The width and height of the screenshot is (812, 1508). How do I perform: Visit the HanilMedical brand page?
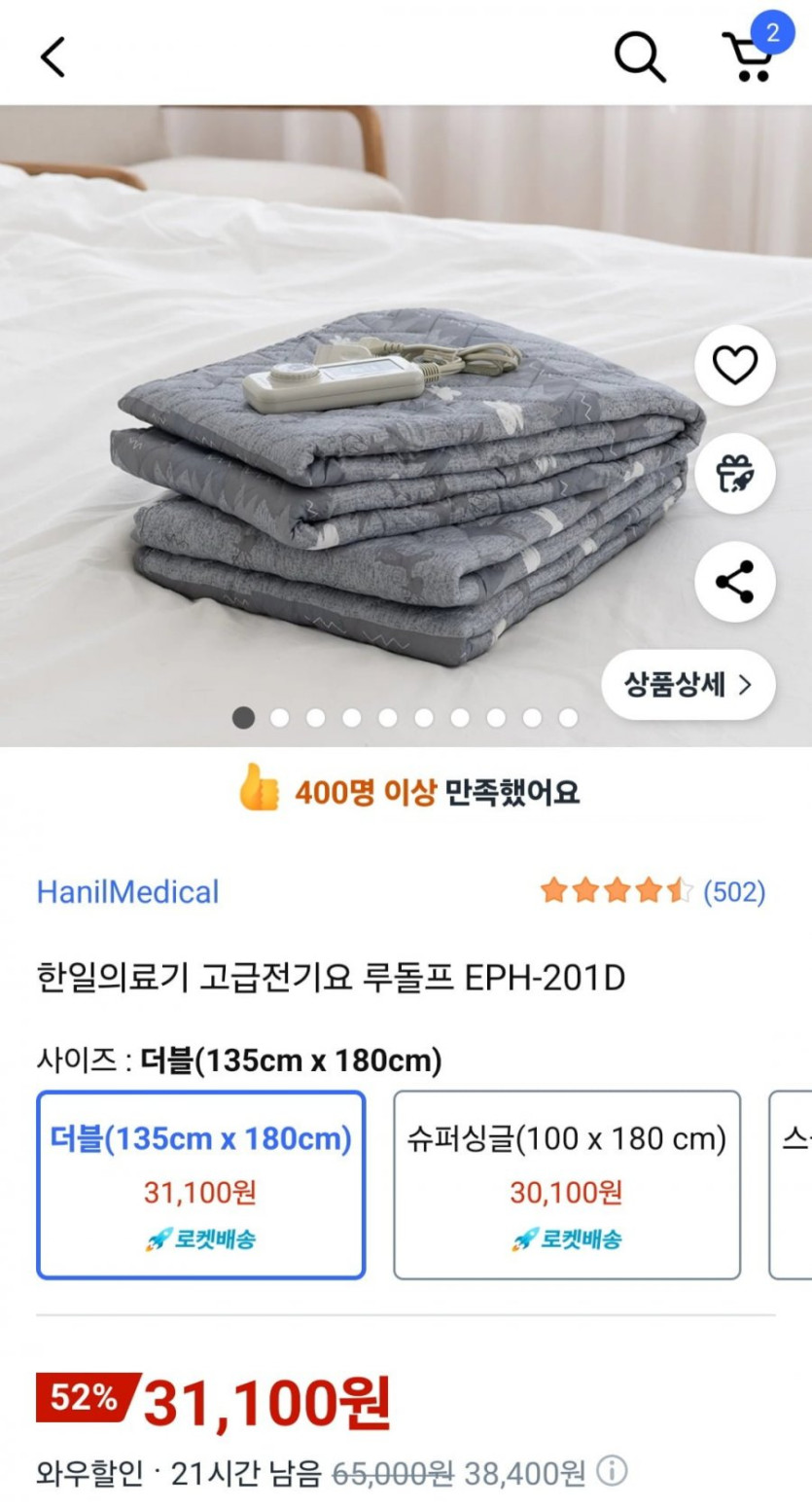pyautogui.click(x=128, y=892)
